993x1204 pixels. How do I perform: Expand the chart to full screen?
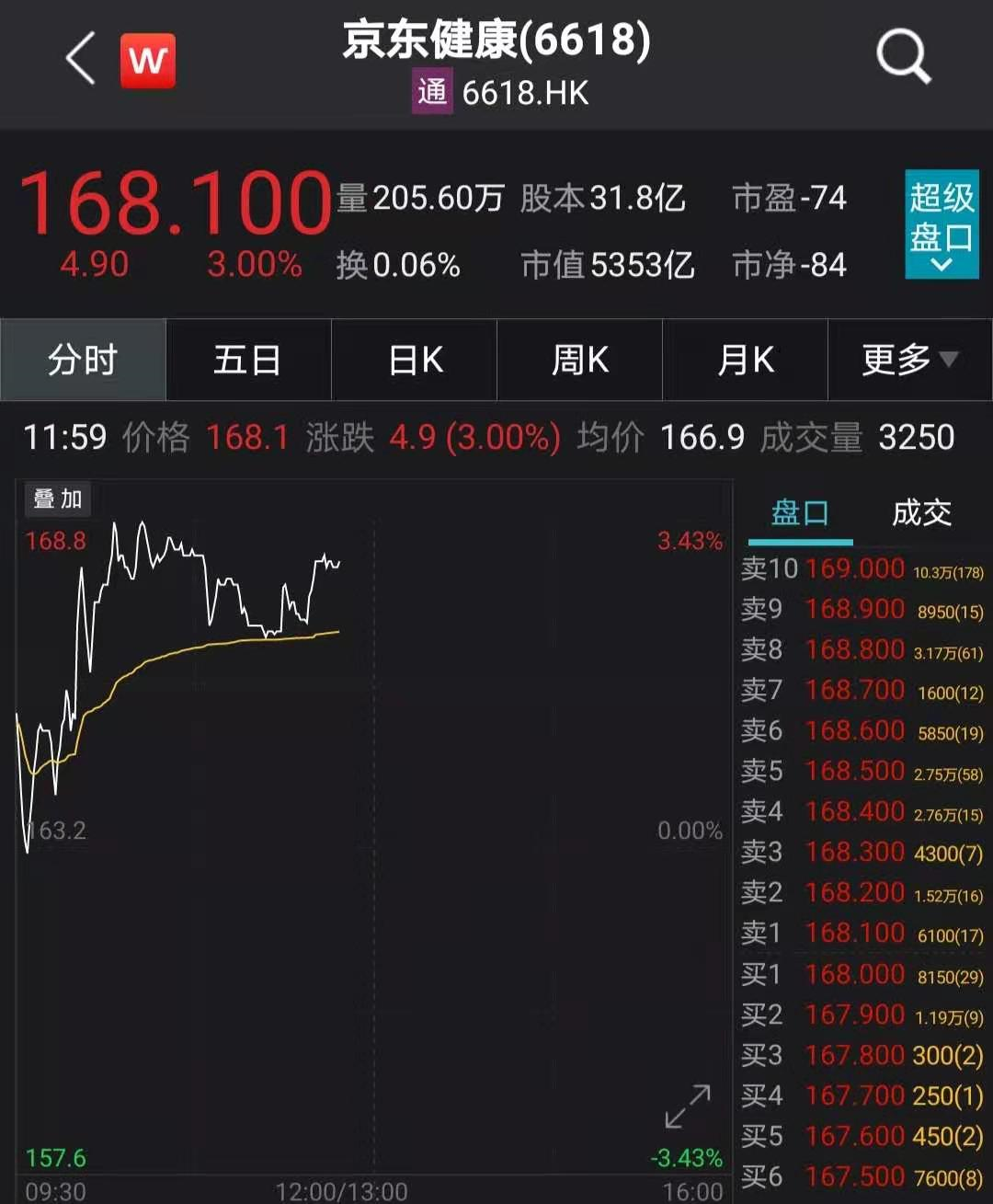point(687,1107)
